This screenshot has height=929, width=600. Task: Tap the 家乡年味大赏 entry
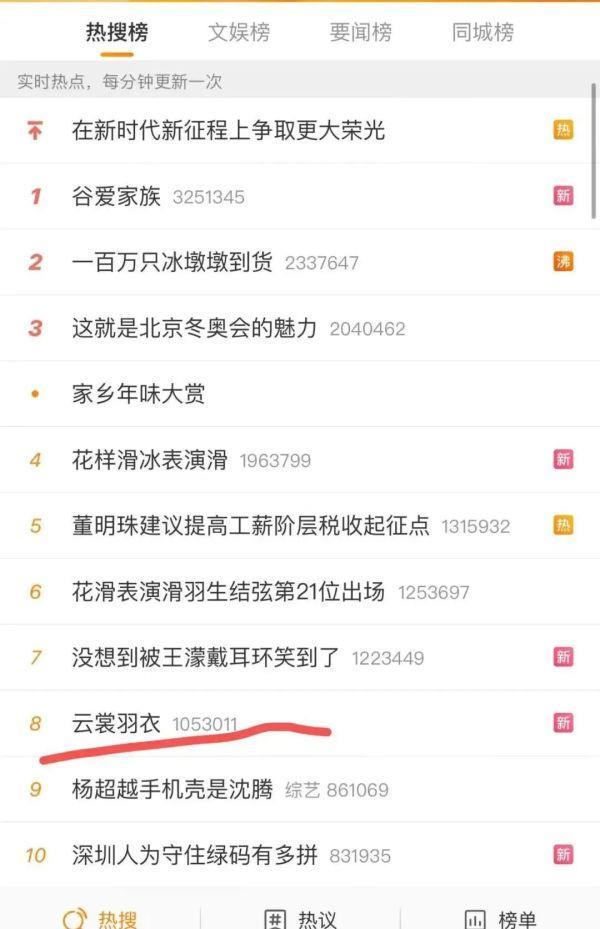click(138, 394)
